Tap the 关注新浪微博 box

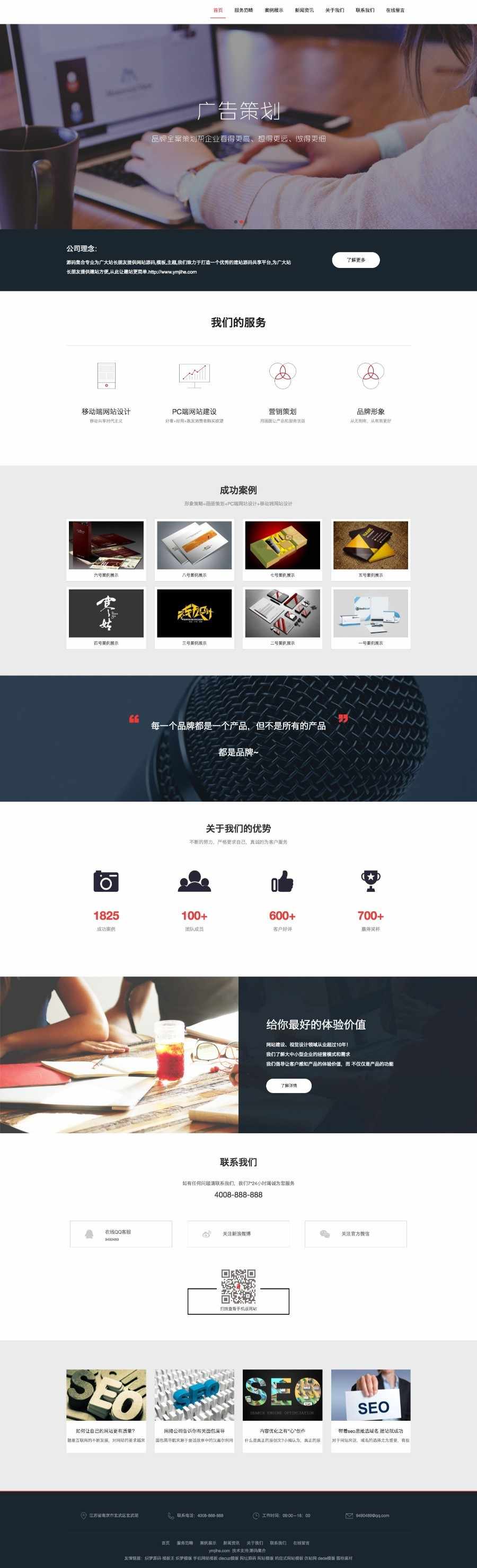click(238, 1234)
